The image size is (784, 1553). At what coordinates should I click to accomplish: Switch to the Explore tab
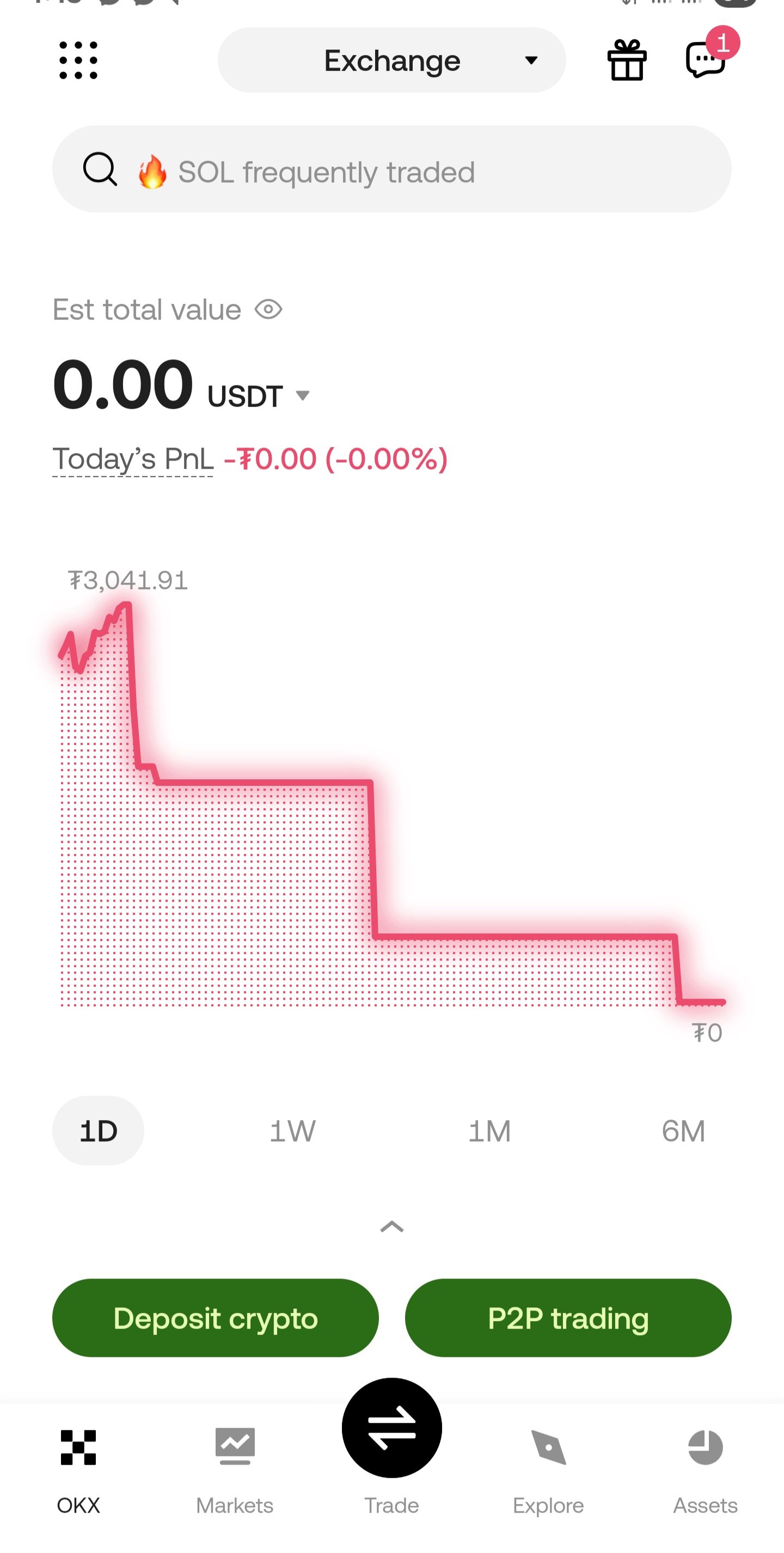[x=548, y=1470]
